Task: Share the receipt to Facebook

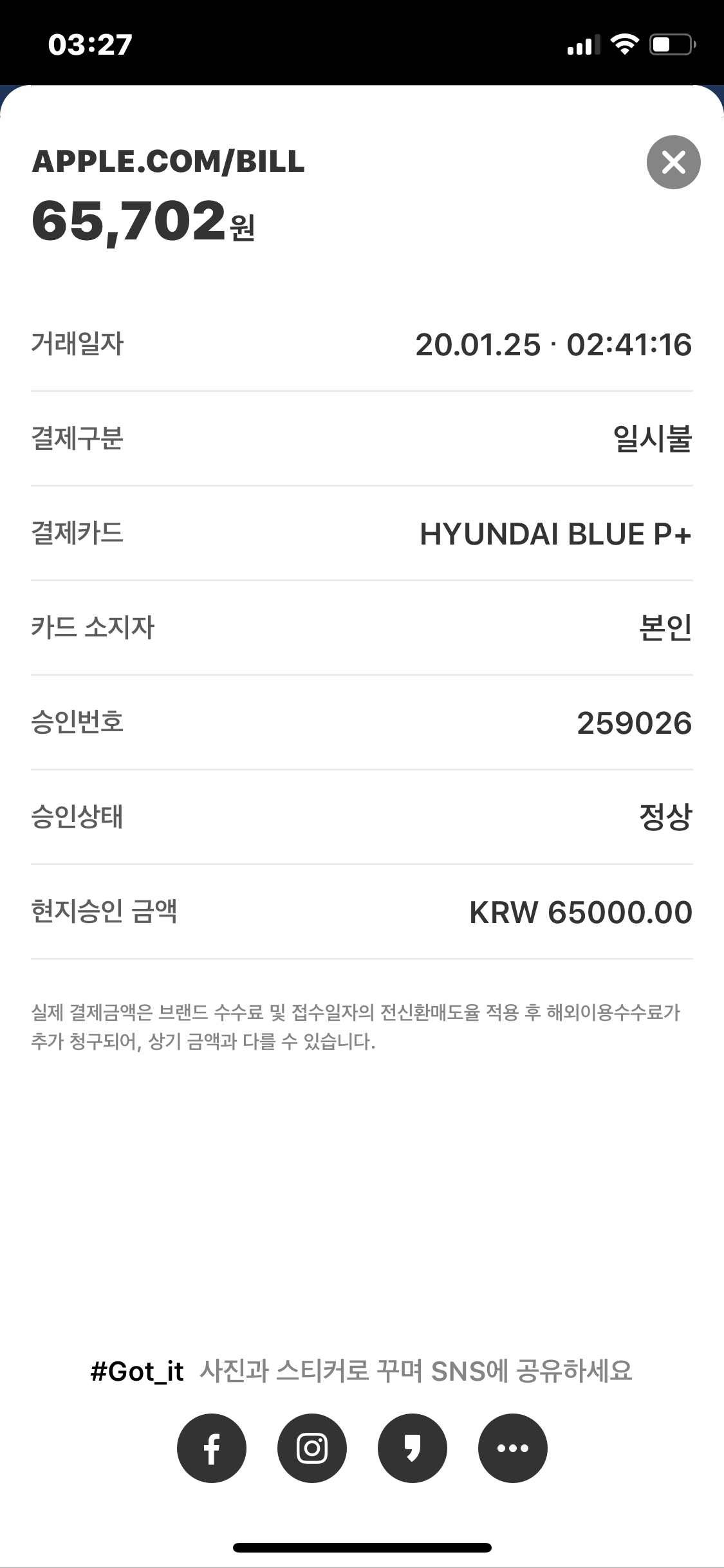Action: click(212, 1448)
